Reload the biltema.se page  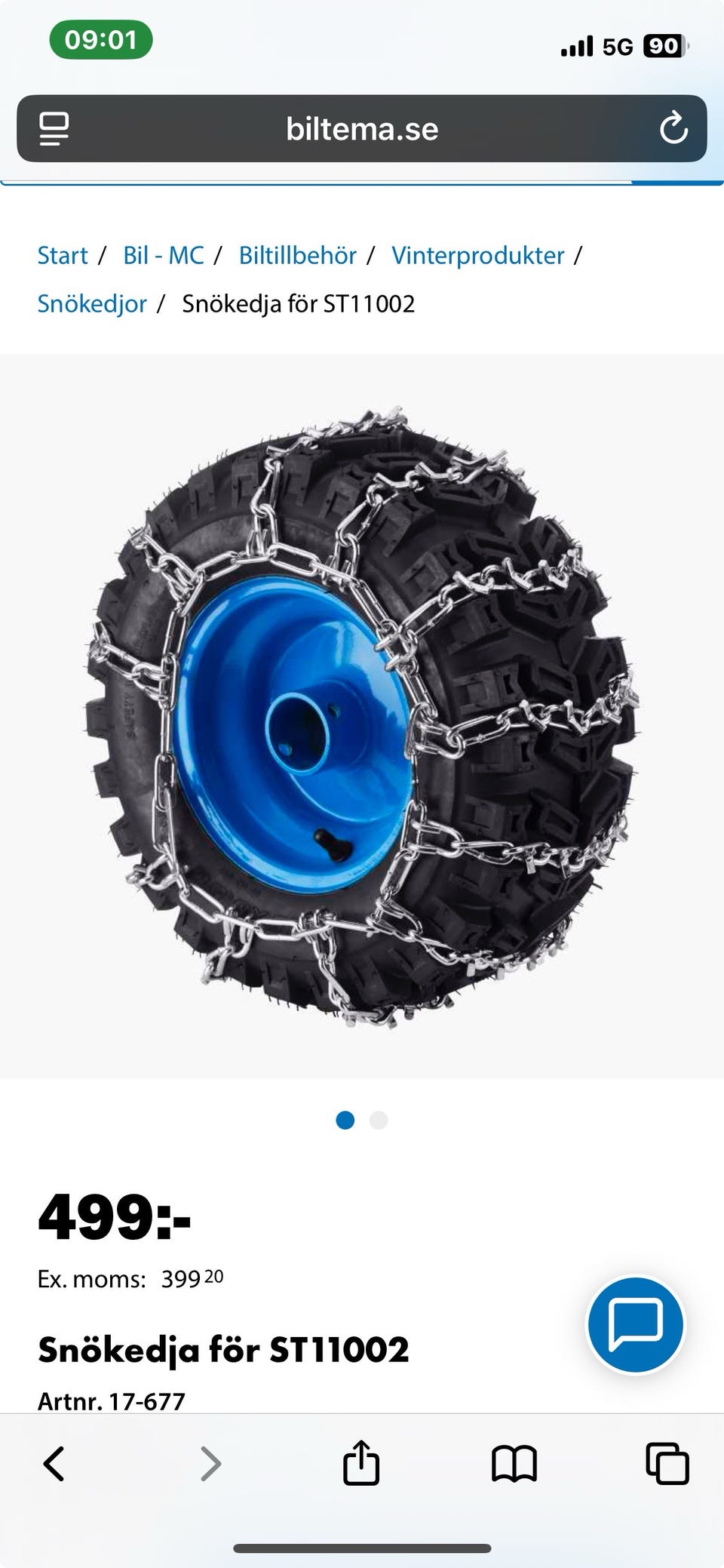click(x=673, y=128)
